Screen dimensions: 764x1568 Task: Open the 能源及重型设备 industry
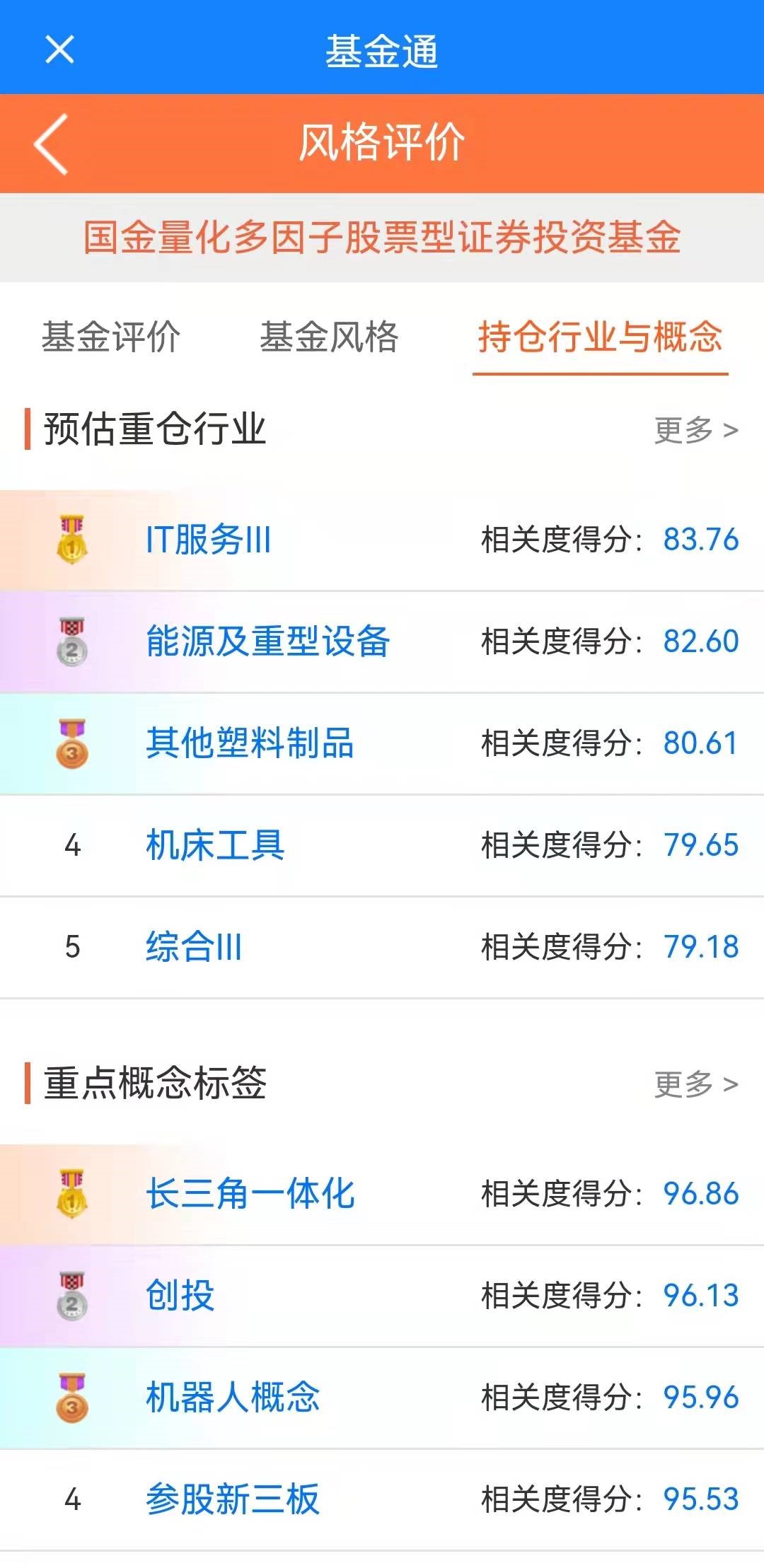268,641
